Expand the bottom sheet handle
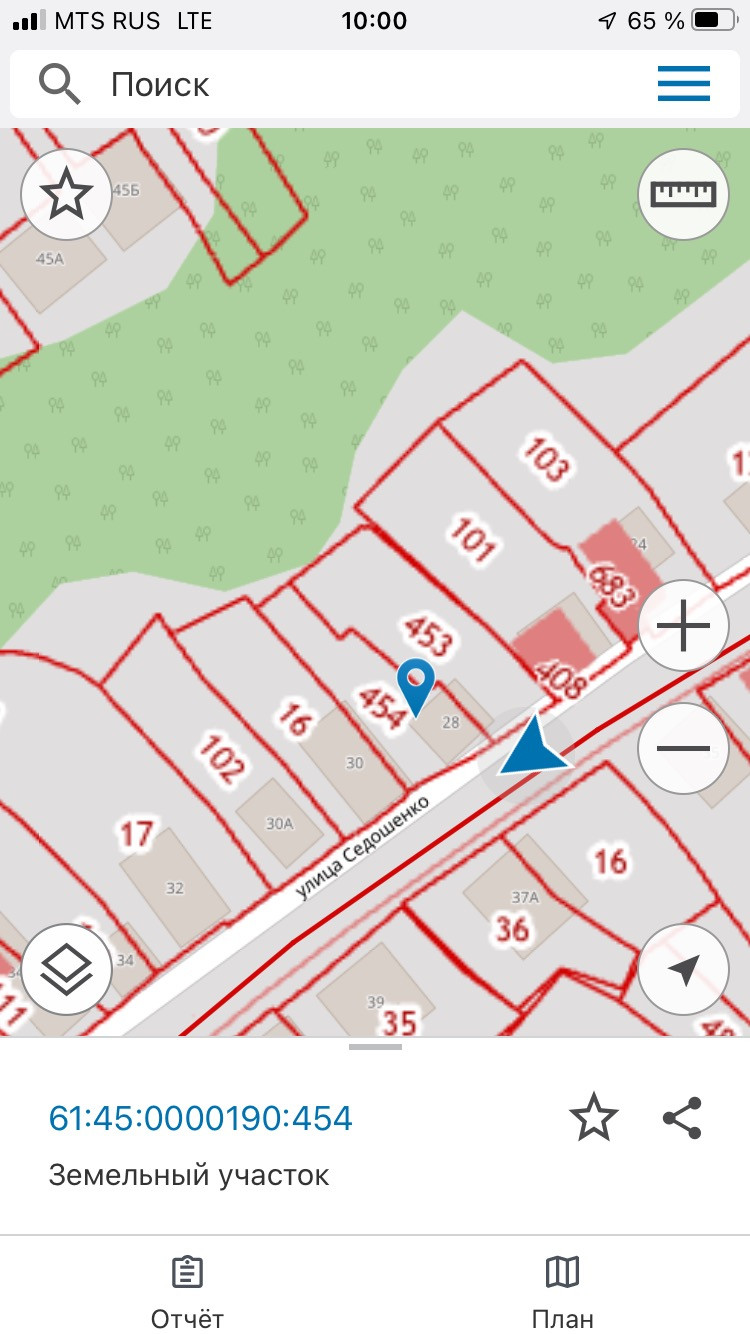The image size is (750, 1334). [x=375, y=1047]
